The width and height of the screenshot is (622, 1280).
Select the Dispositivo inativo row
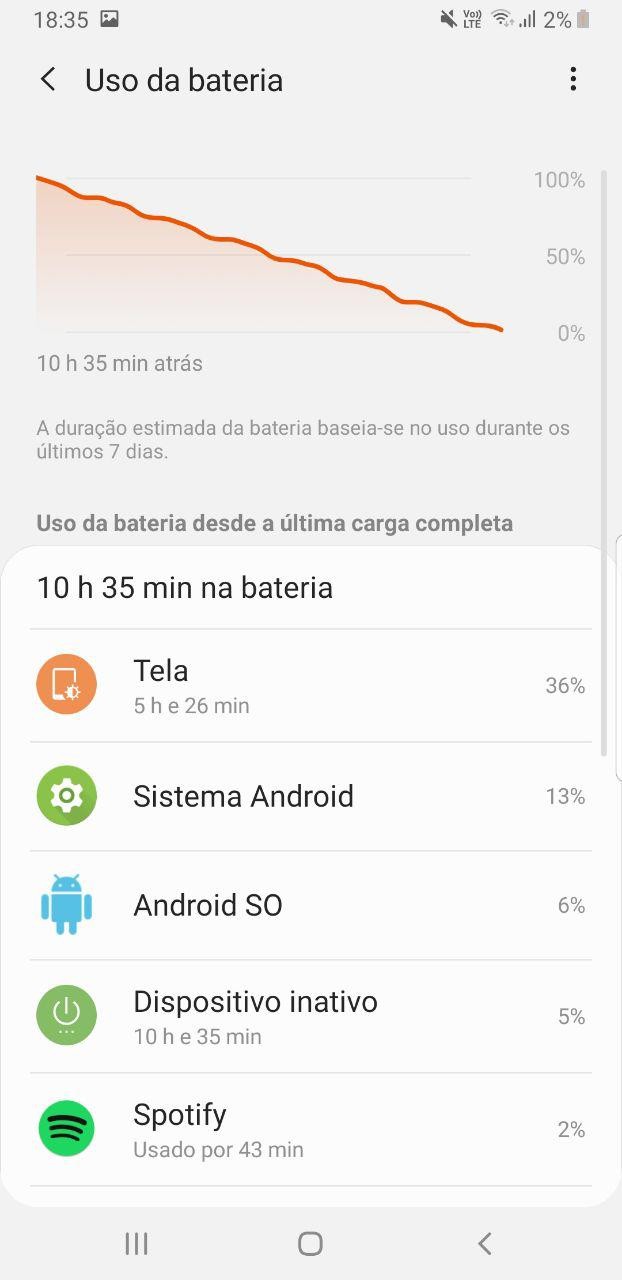pyautogui.click(x=310, y=1016)
